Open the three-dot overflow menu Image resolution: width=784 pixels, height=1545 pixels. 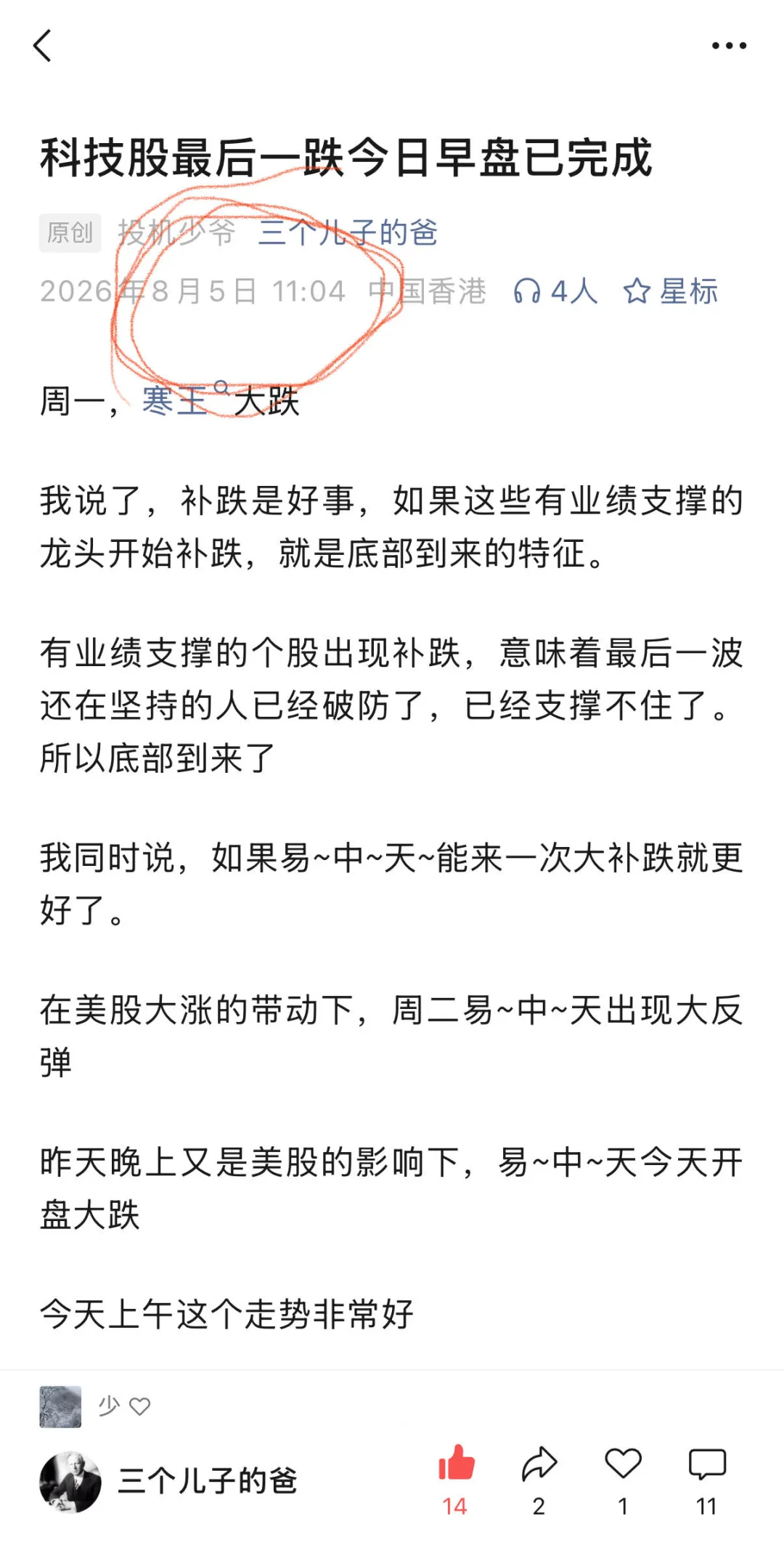(729, 46)
